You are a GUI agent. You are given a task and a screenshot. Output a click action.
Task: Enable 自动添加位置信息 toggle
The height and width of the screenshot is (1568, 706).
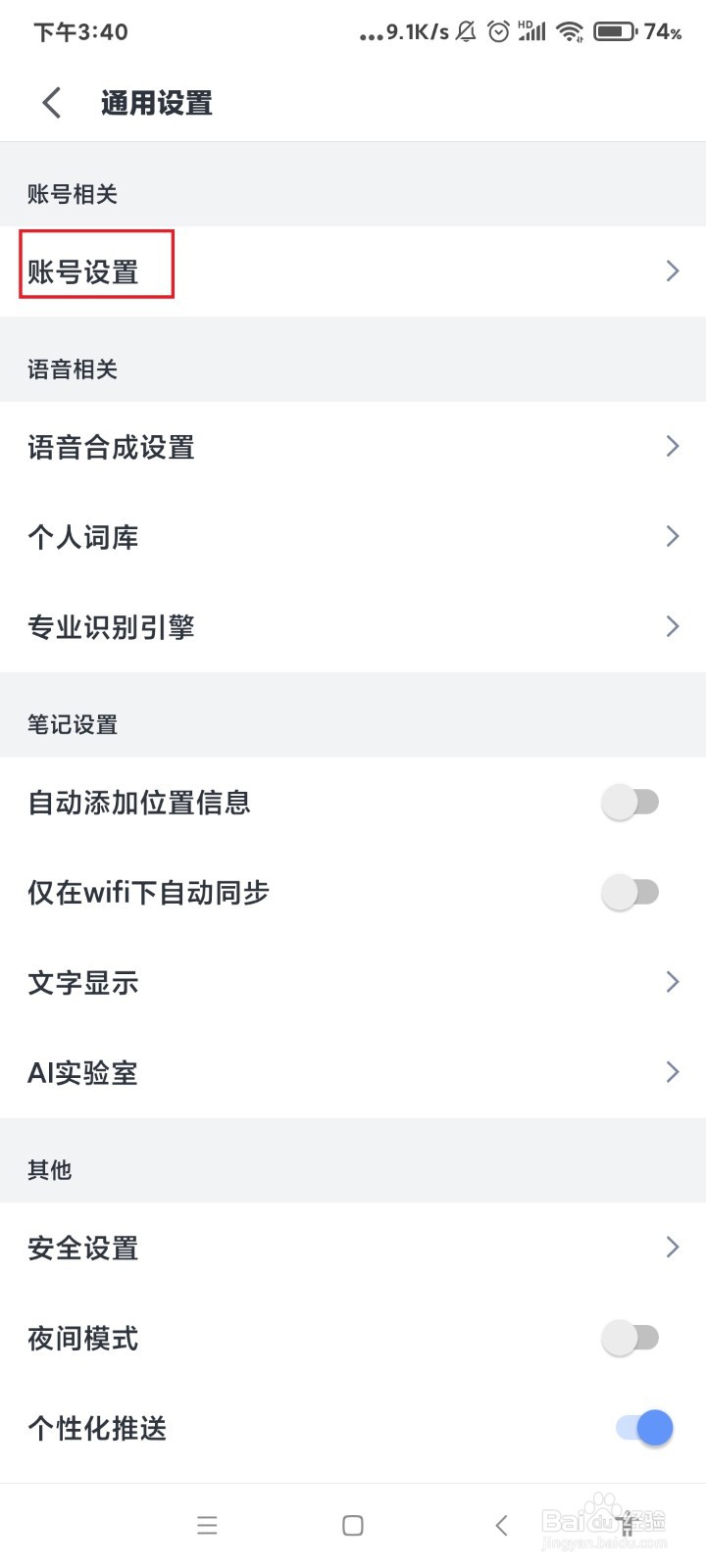pos(631,801)
